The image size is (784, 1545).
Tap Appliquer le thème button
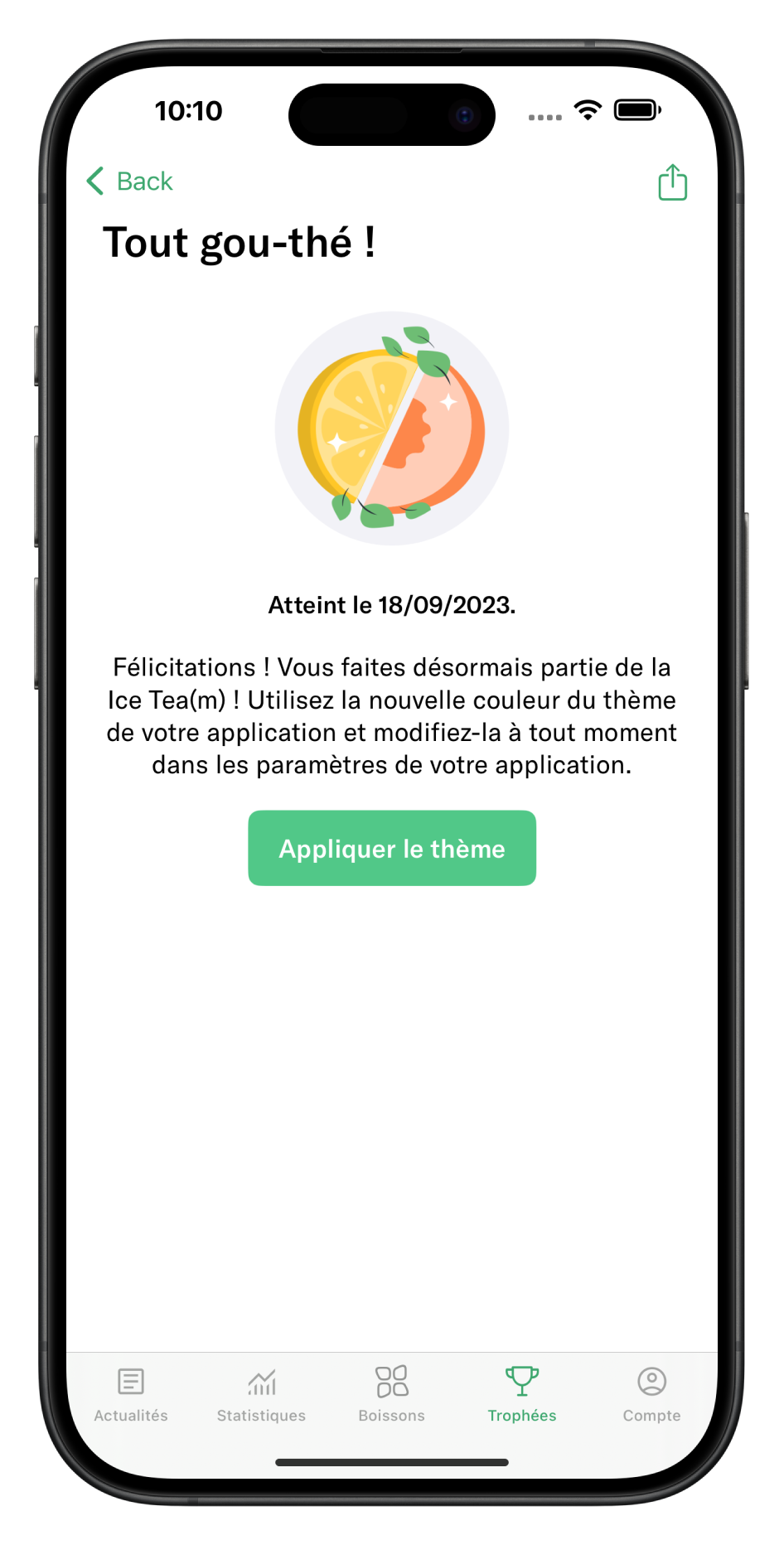click(x=392, y=848)
